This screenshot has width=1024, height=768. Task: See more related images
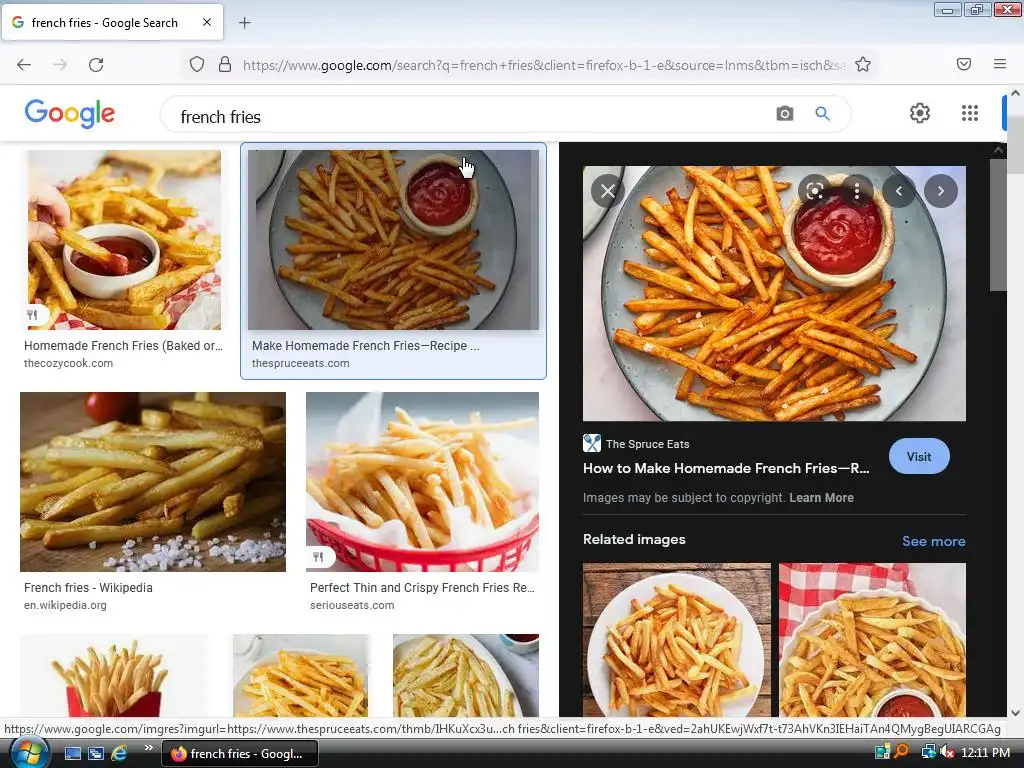(x=933, y=541)
